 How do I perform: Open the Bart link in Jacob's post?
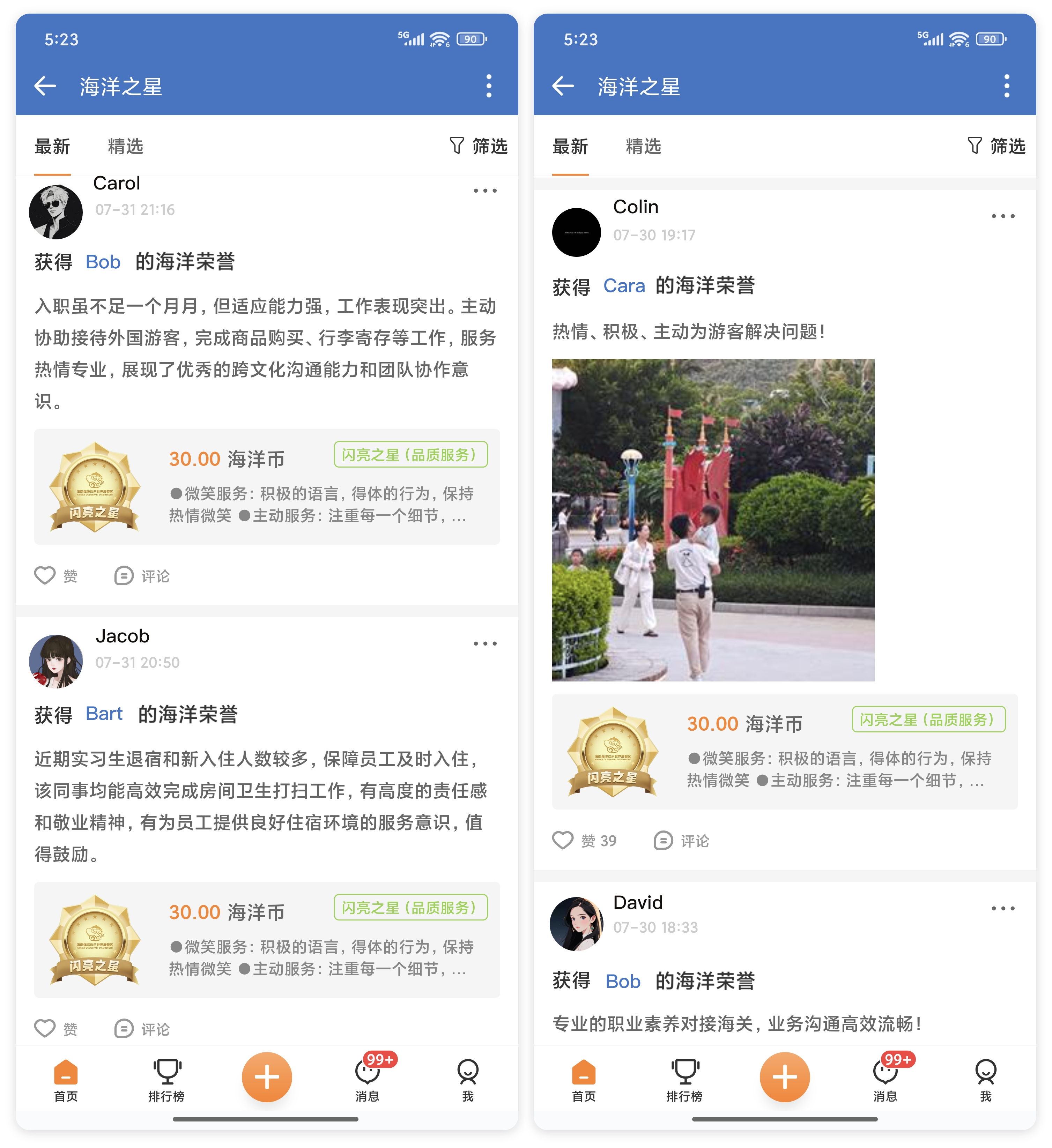coord(104,714)
